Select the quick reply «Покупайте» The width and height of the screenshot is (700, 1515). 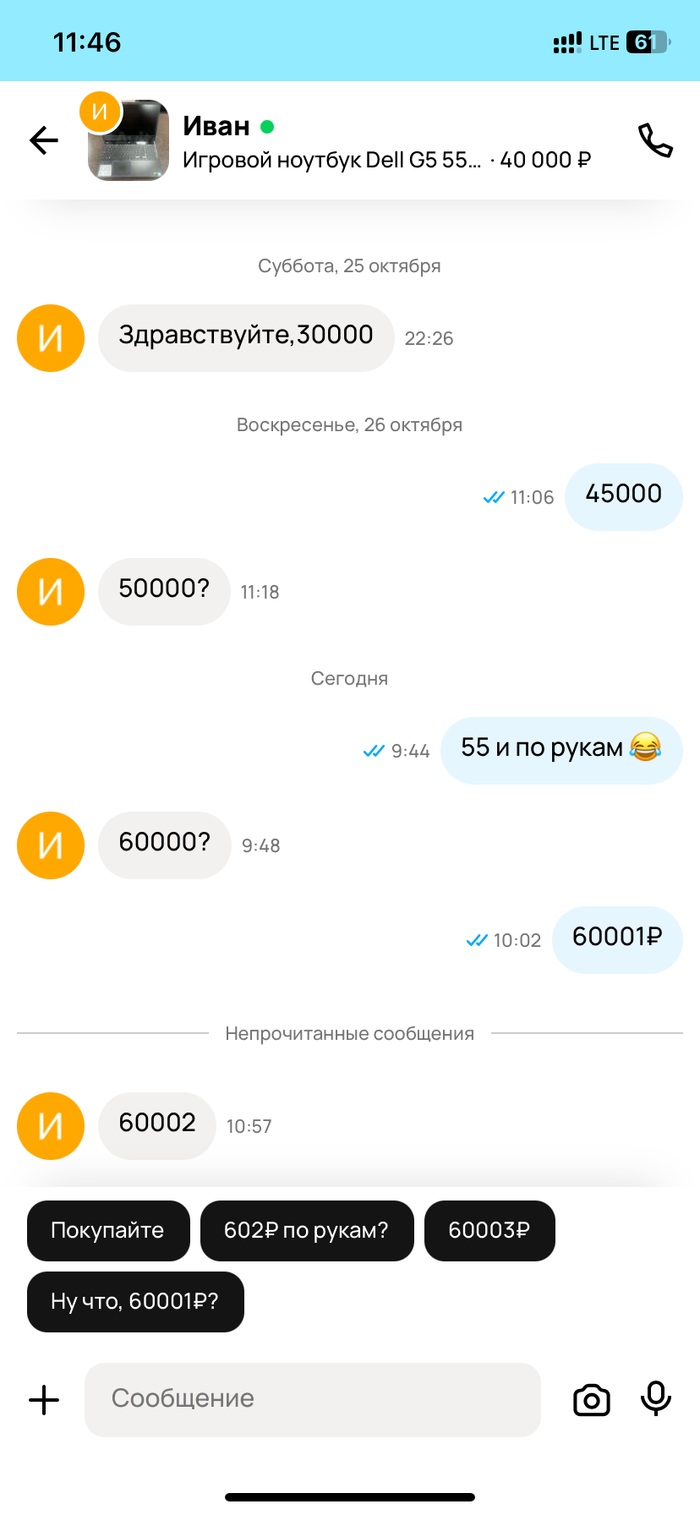pos(108,1230)
